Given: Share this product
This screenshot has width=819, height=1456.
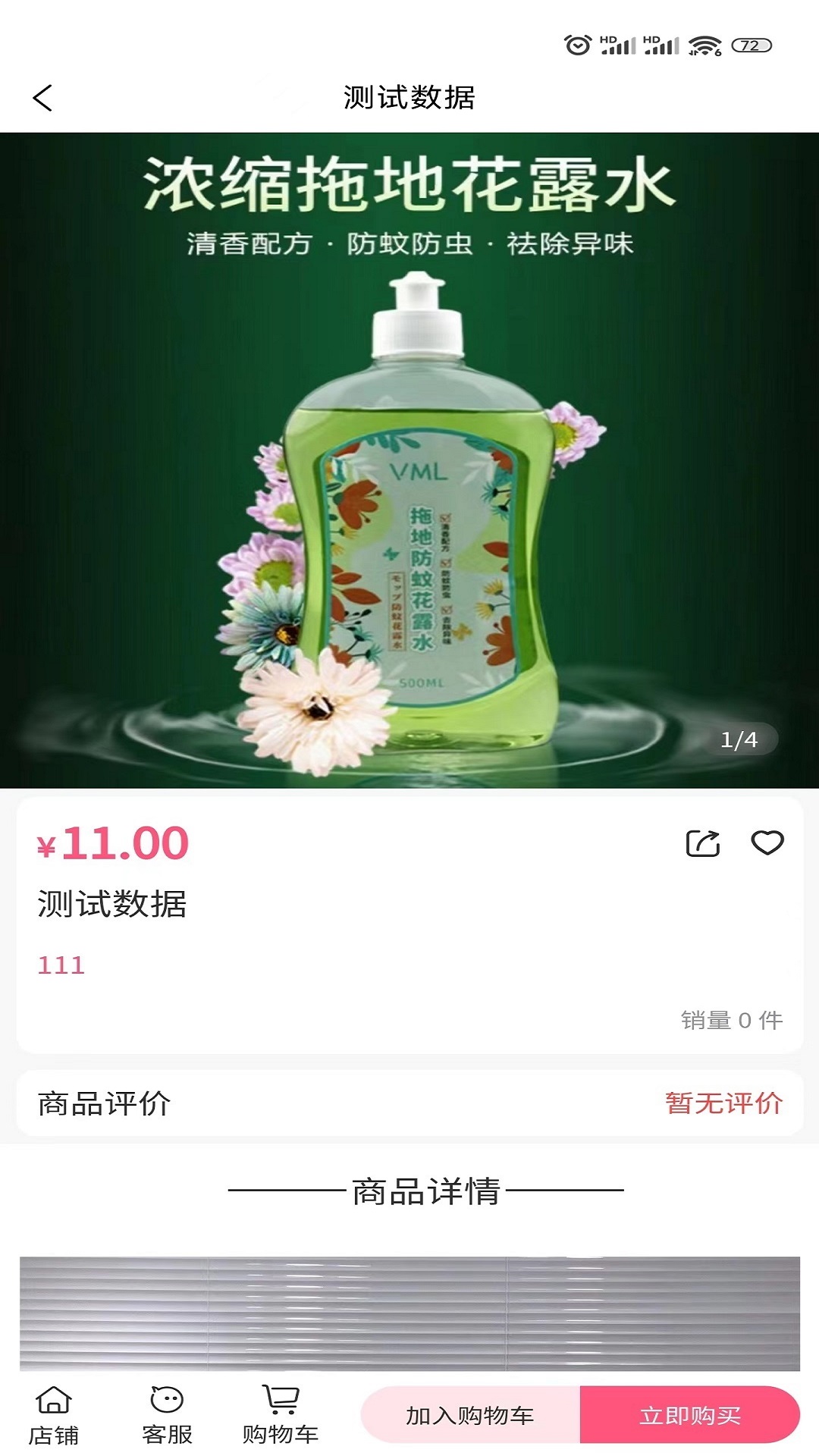Looking at the screenshot, I should point(702,843).
